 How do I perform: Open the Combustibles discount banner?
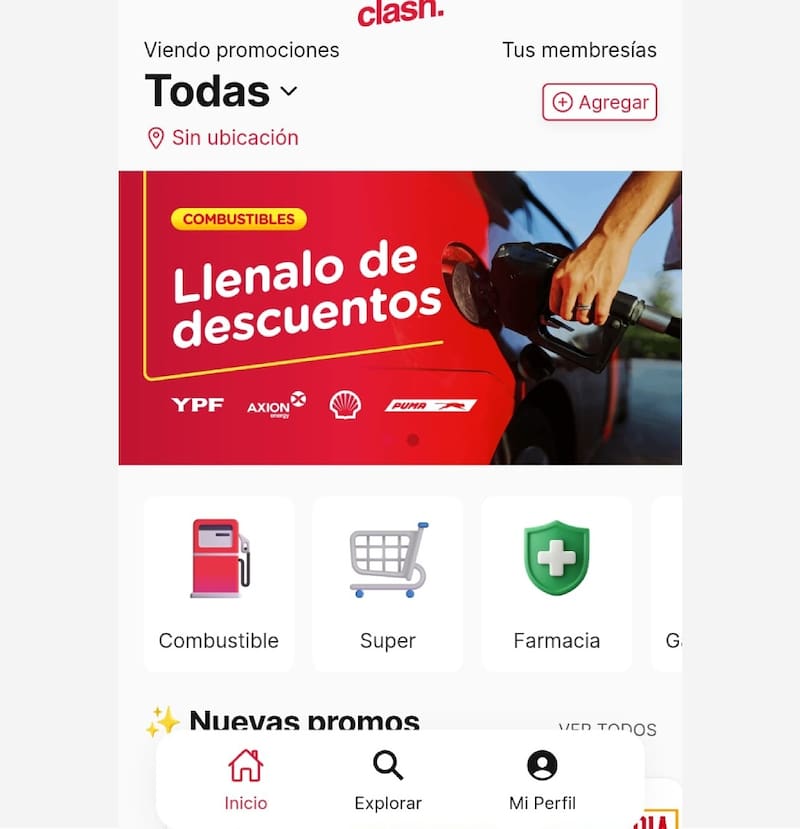tap(400, 318)
